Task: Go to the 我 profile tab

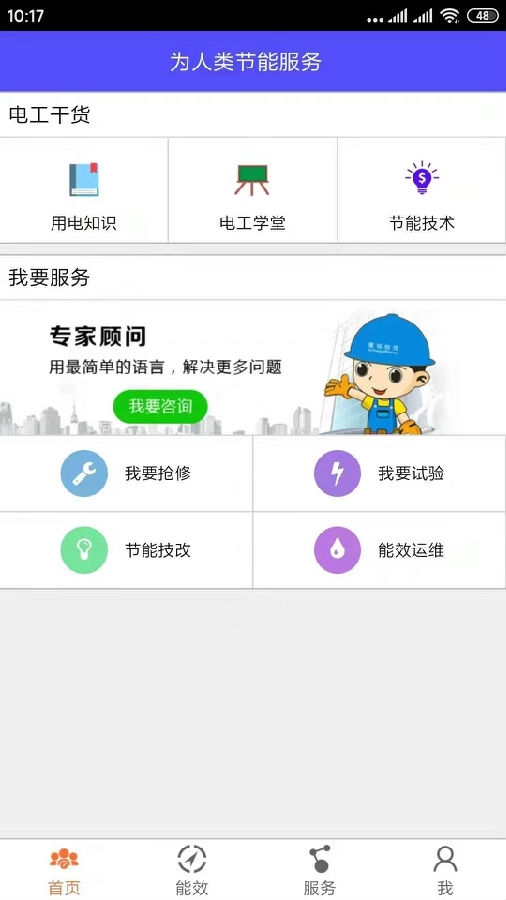Action: coord(445,870)
